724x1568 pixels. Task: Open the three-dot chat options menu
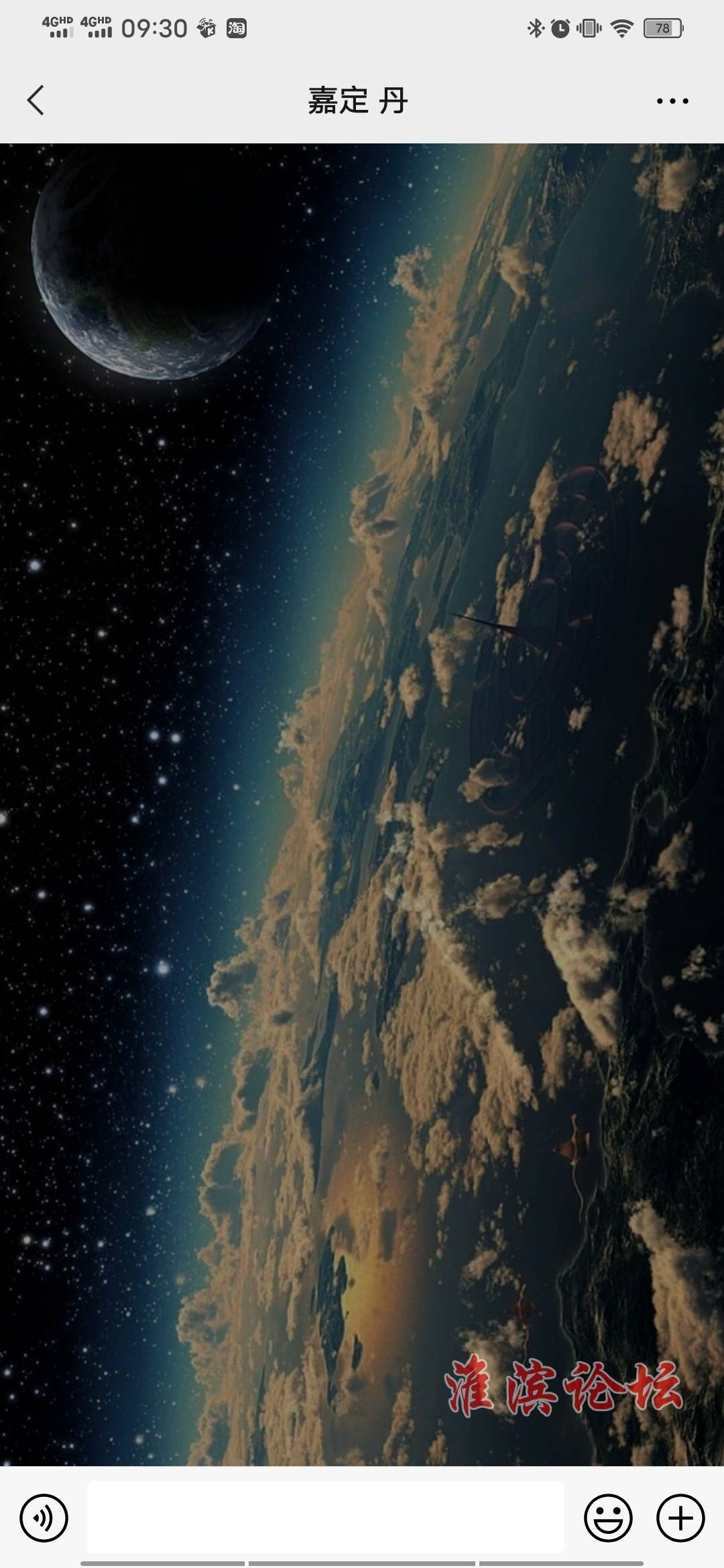click(672, 101)
